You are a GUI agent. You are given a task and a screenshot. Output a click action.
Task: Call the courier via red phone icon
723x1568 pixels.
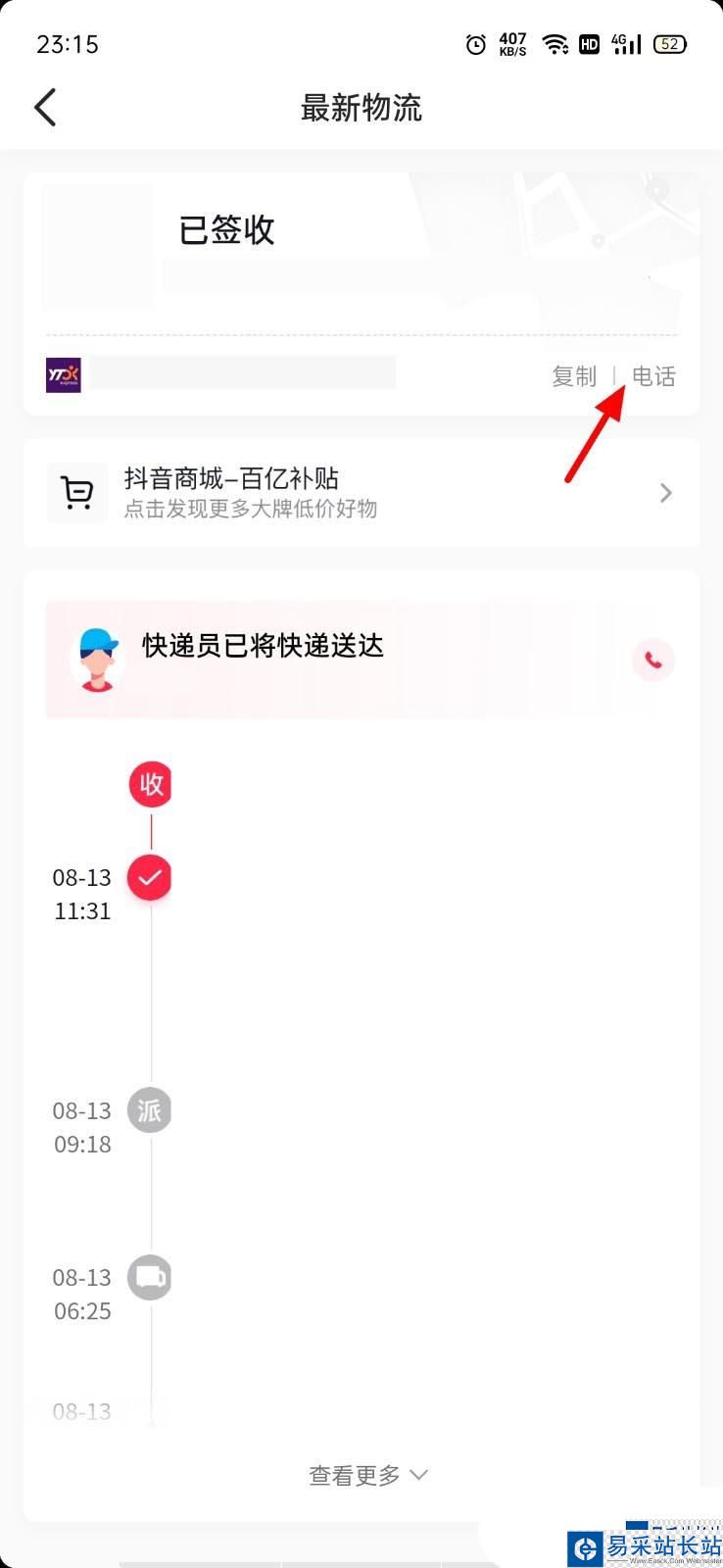click(x=653, y=661)
